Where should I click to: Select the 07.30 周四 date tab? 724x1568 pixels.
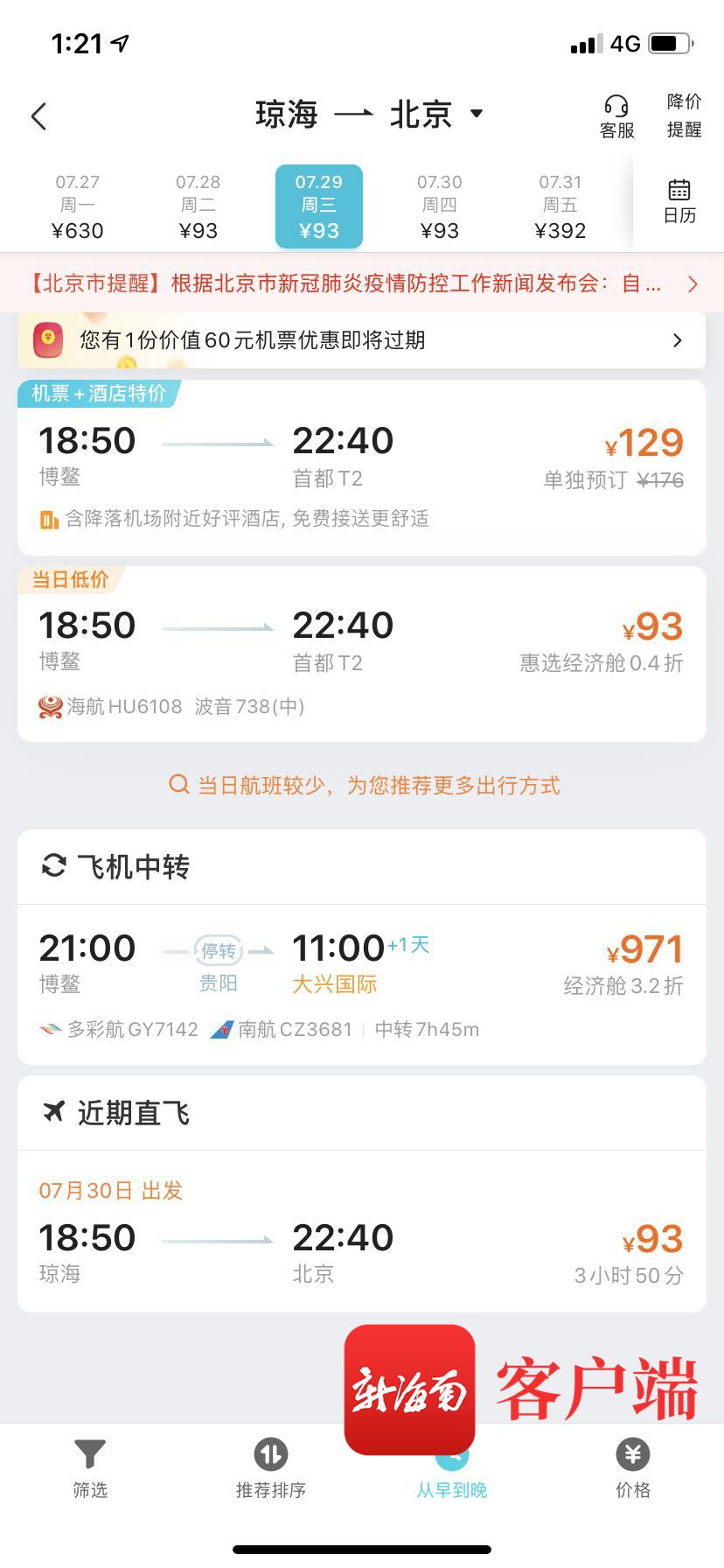(439, 206)
